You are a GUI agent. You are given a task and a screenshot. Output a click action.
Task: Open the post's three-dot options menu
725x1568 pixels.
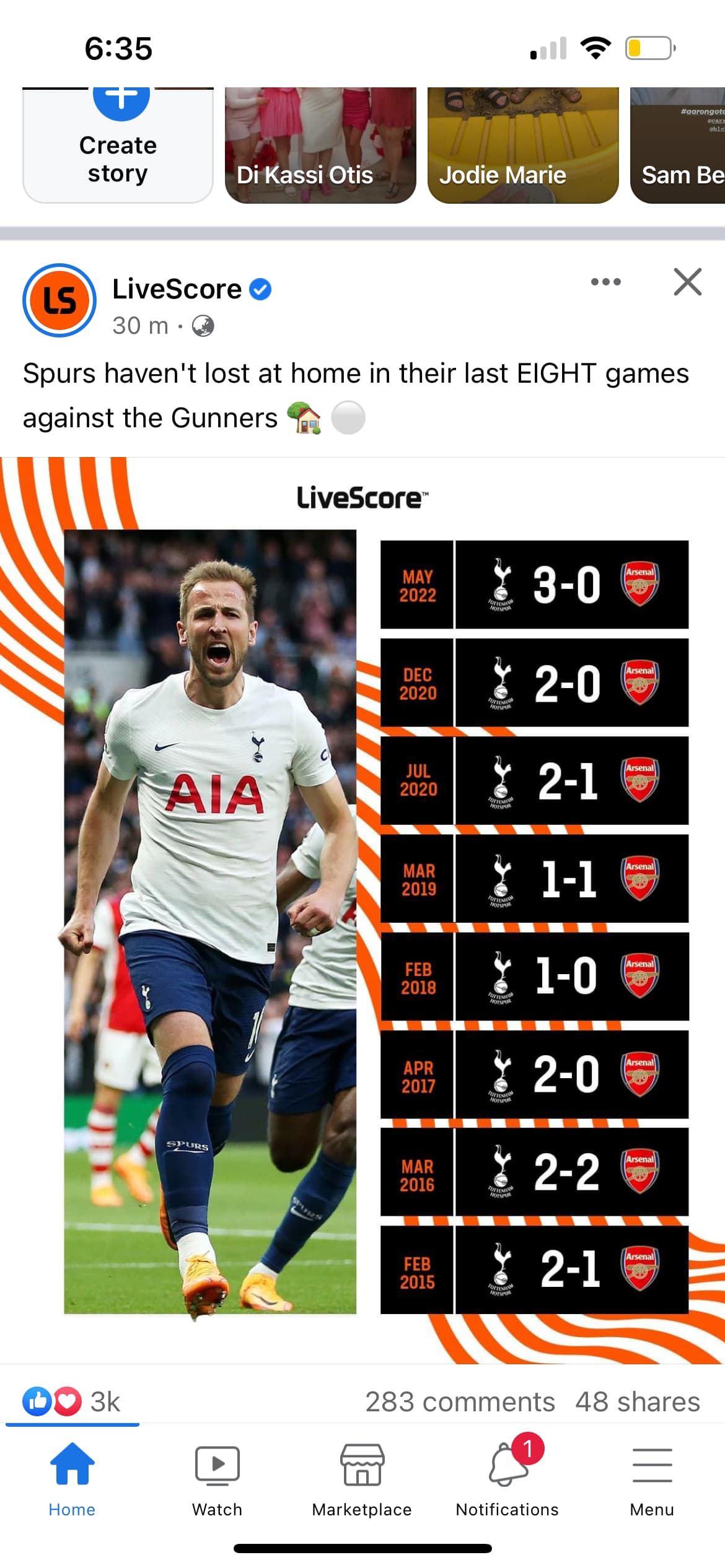(605, 282)
